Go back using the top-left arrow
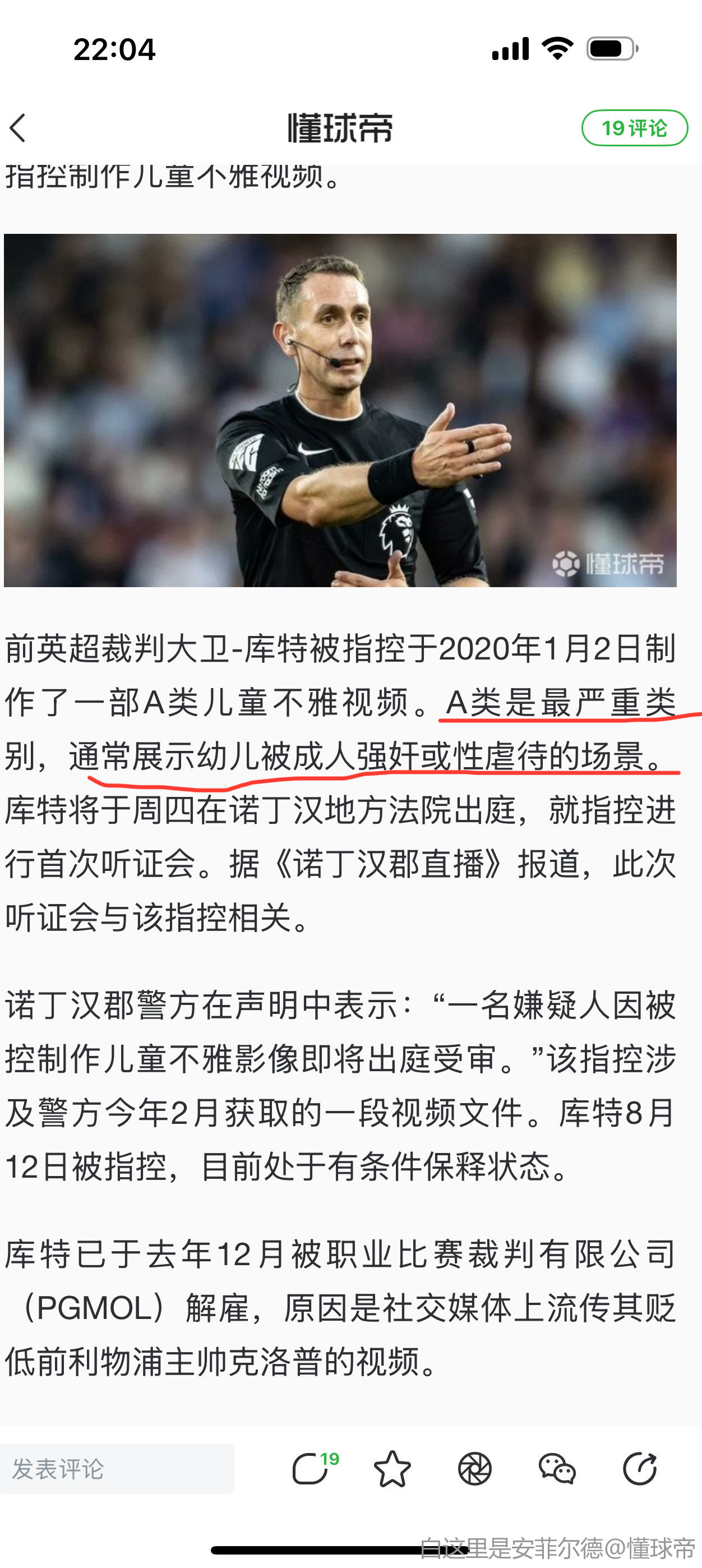Image resolution: width=702 pixels, height=1568 pixels. [x=19, y=128]
